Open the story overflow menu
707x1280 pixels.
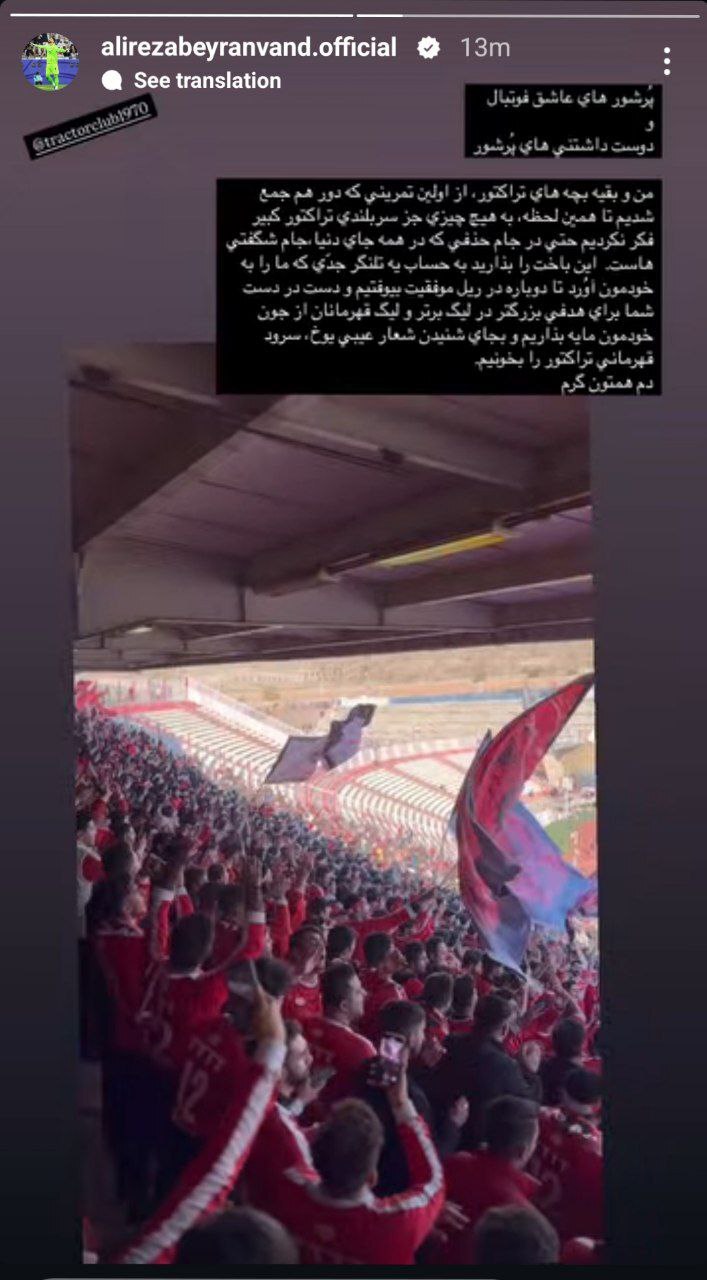(666, 62)
